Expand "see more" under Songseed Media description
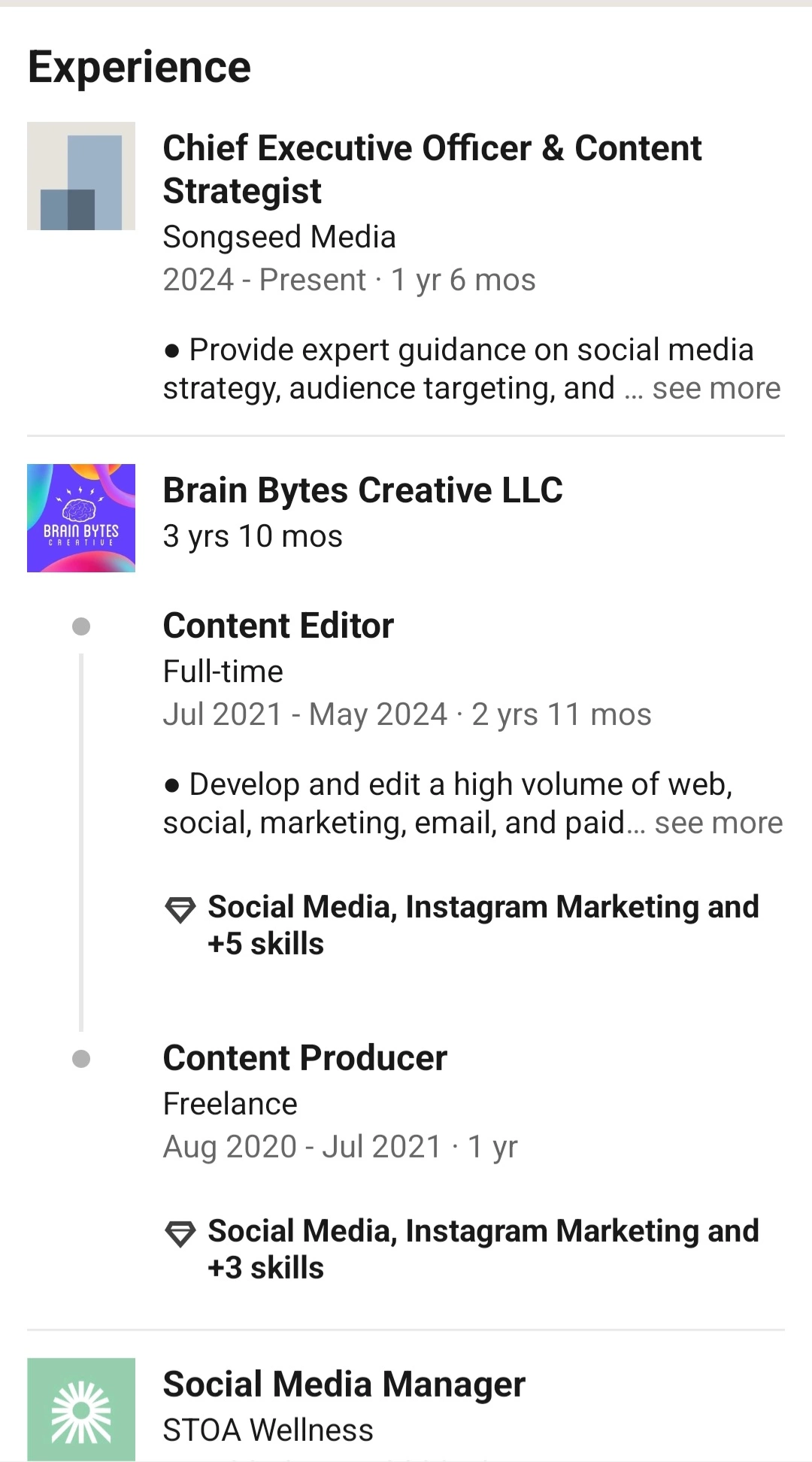This screenshot has height=1462, width=812. tap(716, 388)
